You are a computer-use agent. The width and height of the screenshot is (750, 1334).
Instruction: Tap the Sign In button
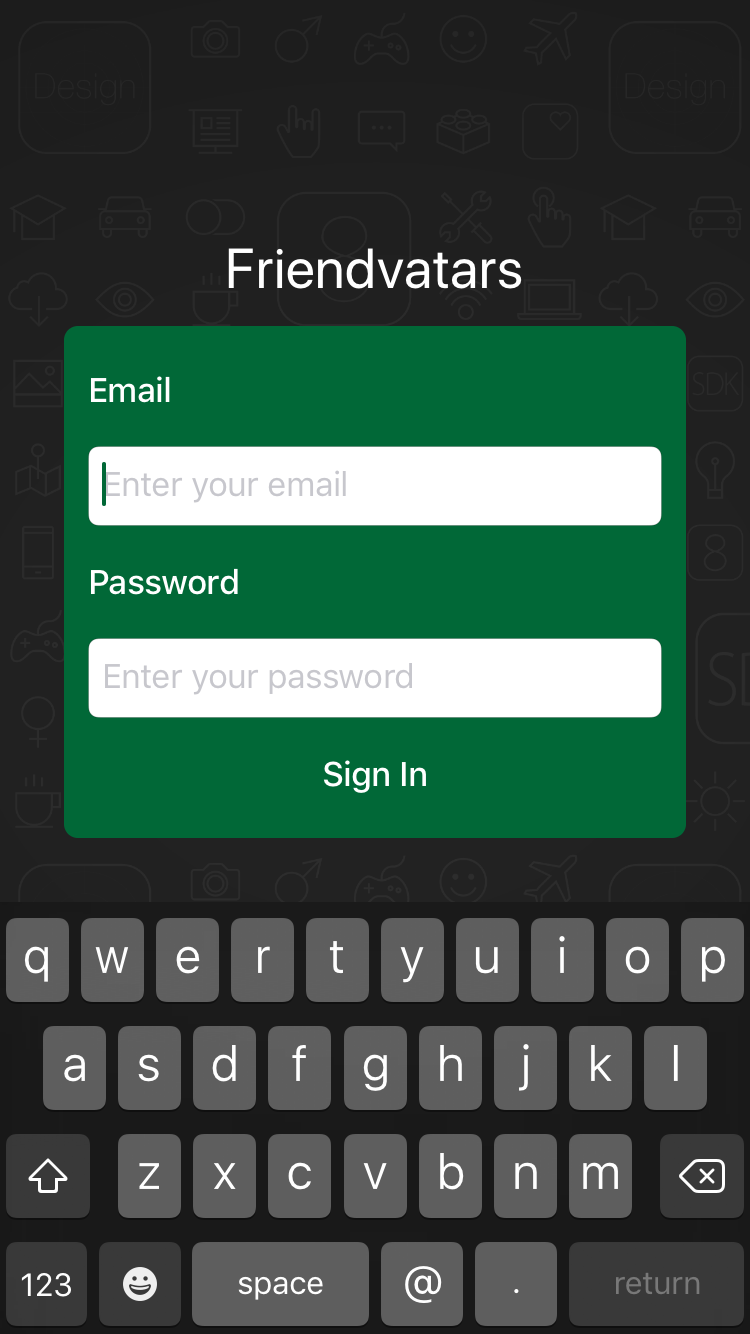pyautogui.click(x=375, y=775)
